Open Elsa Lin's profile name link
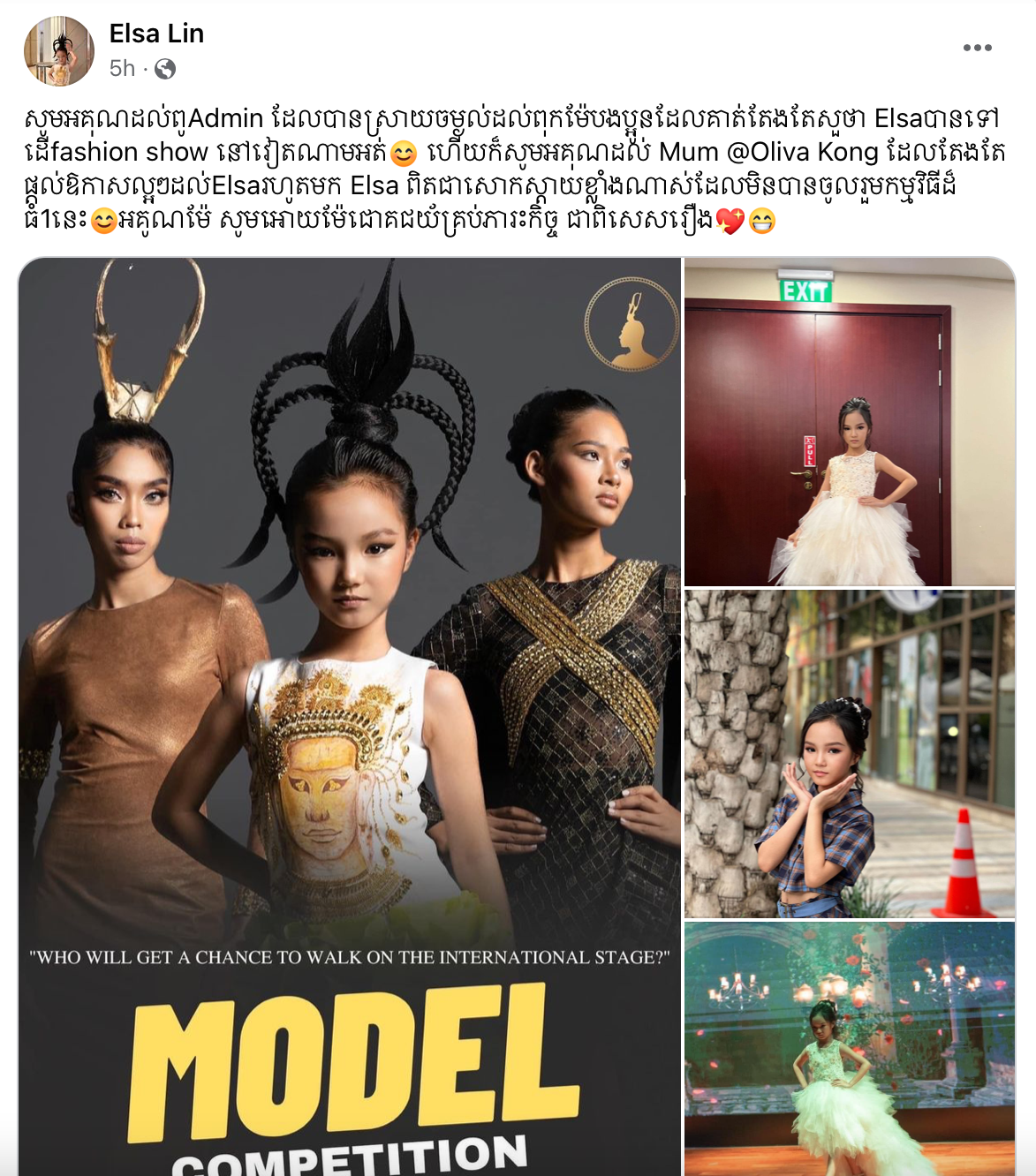This screenshot has width=1036, height=1176. tap(156, 34)
